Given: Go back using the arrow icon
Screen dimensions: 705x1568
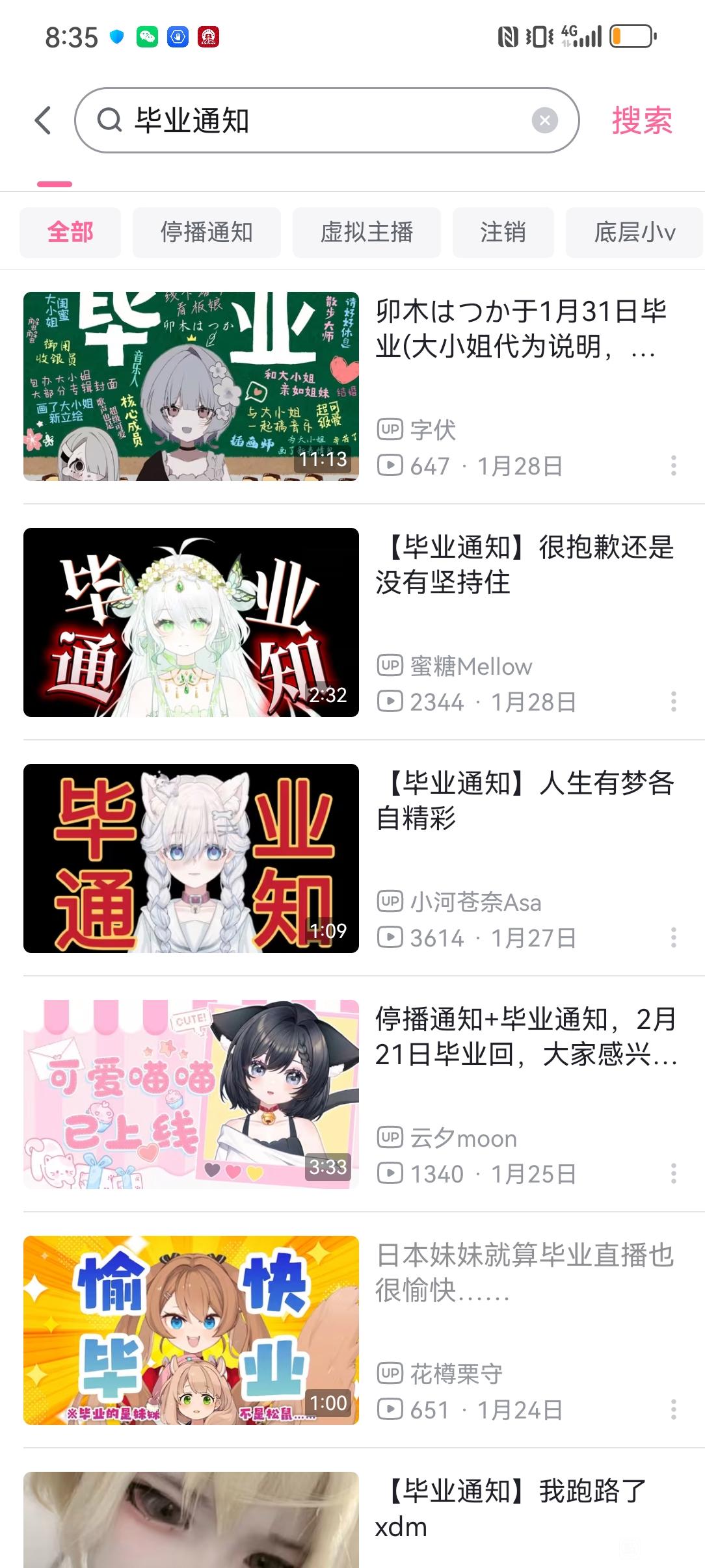Looking at the screenshot, I should (x=43, y=120).
